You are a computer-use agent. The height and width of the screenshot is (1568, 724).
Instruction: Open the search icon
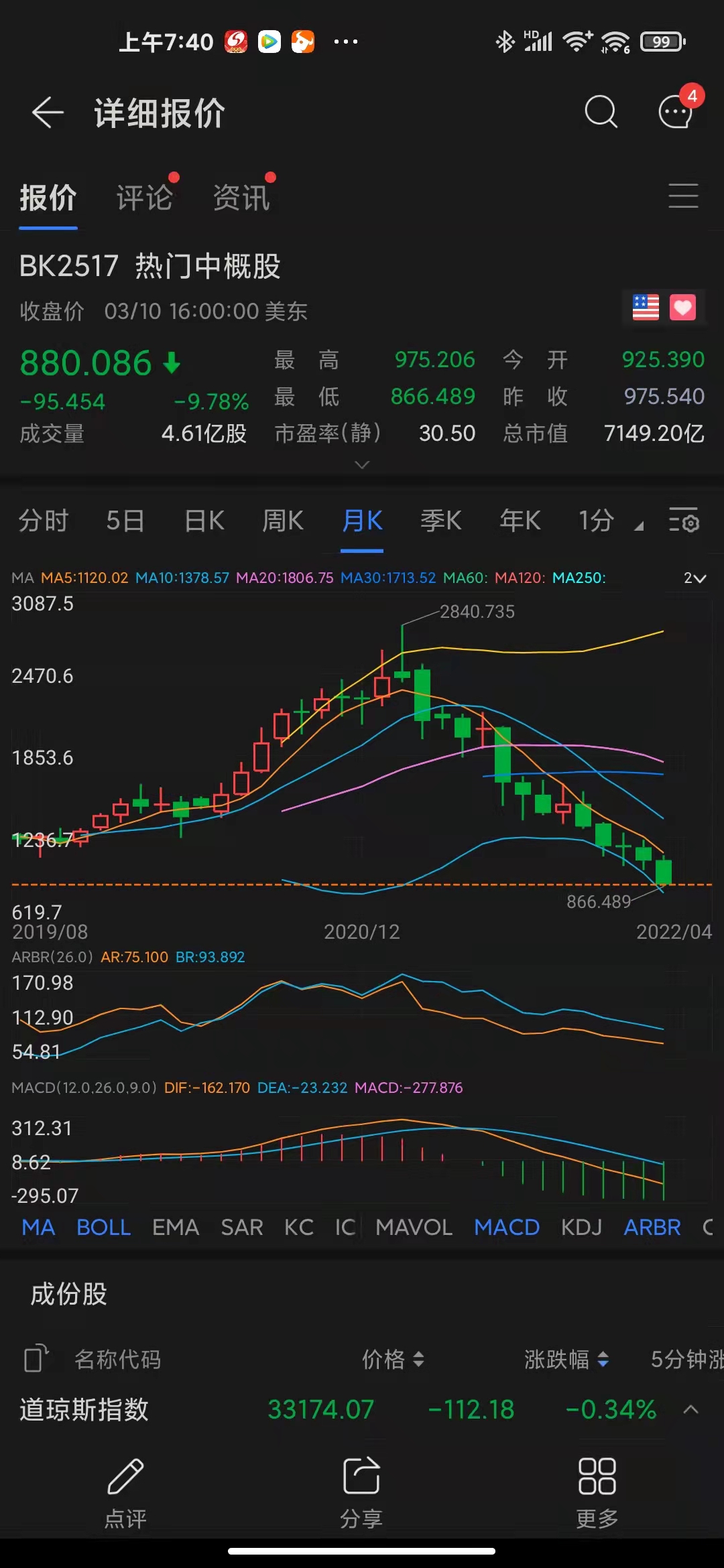coord(601,112)
